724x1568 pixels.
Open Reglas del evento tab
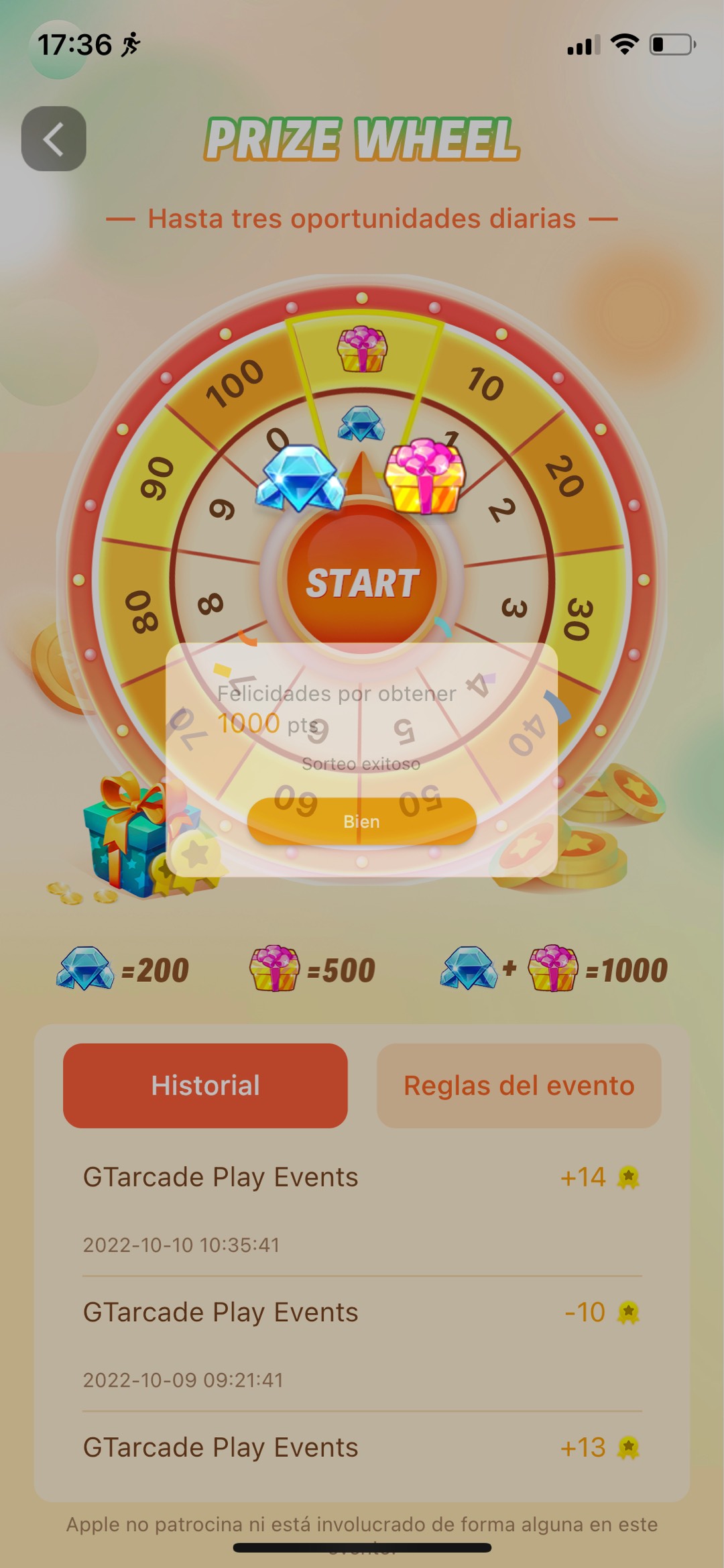tap(519, 1085)
